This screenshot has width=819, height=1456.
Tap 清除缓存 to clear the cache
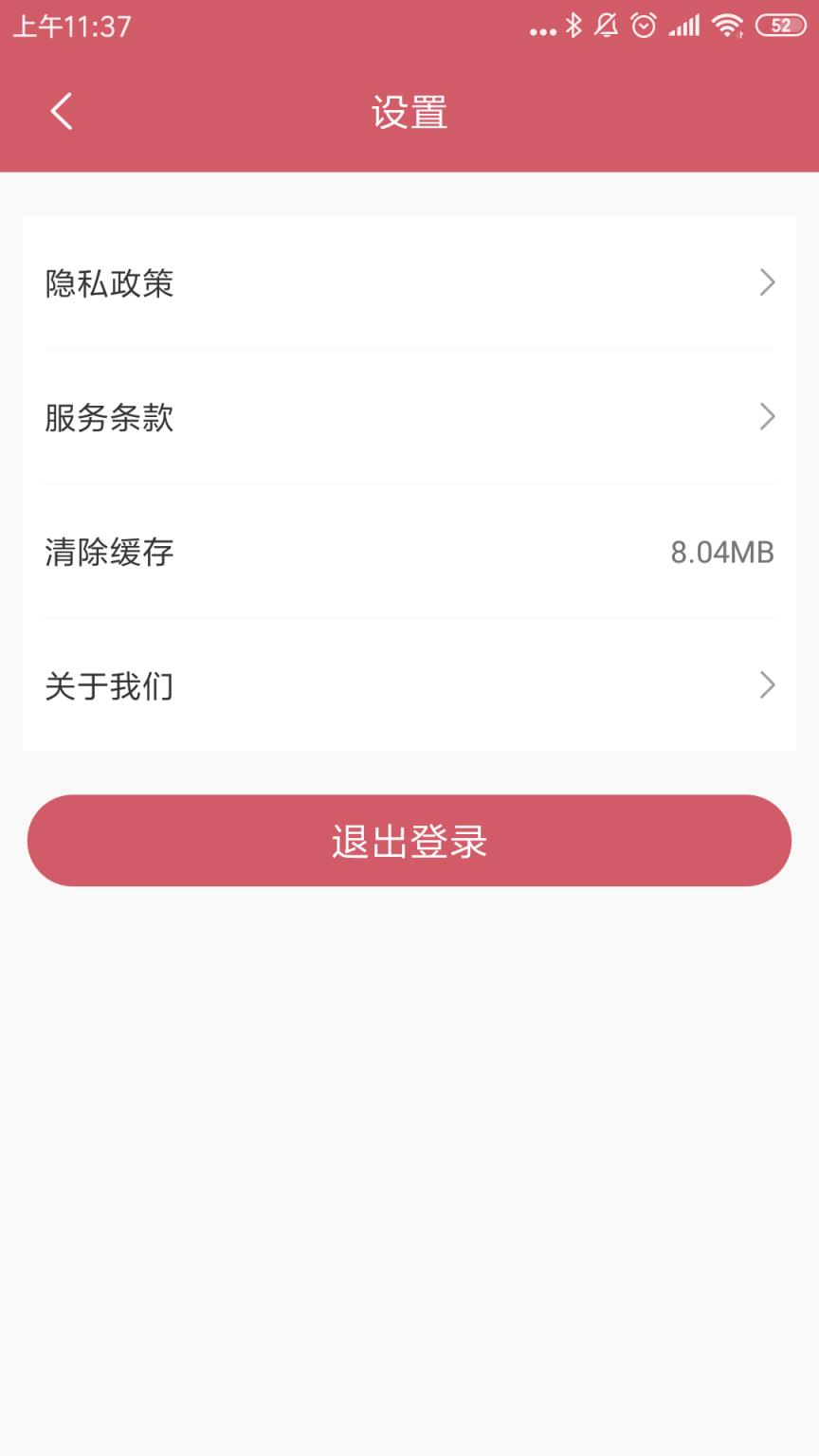pyautogui.click(x=108, y=552)
